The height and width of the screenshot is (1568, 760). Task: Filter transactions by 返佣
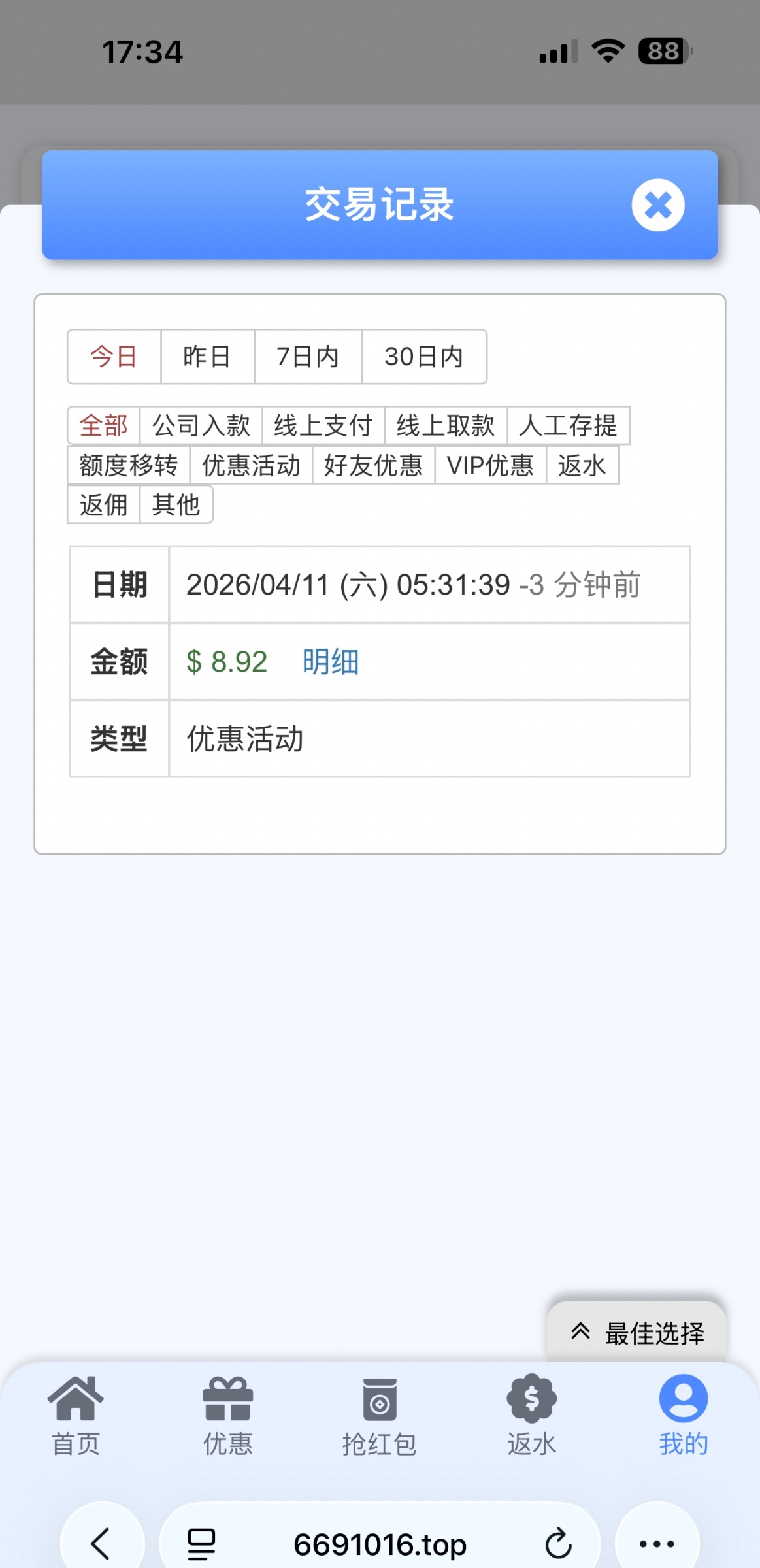click(104, 505)
